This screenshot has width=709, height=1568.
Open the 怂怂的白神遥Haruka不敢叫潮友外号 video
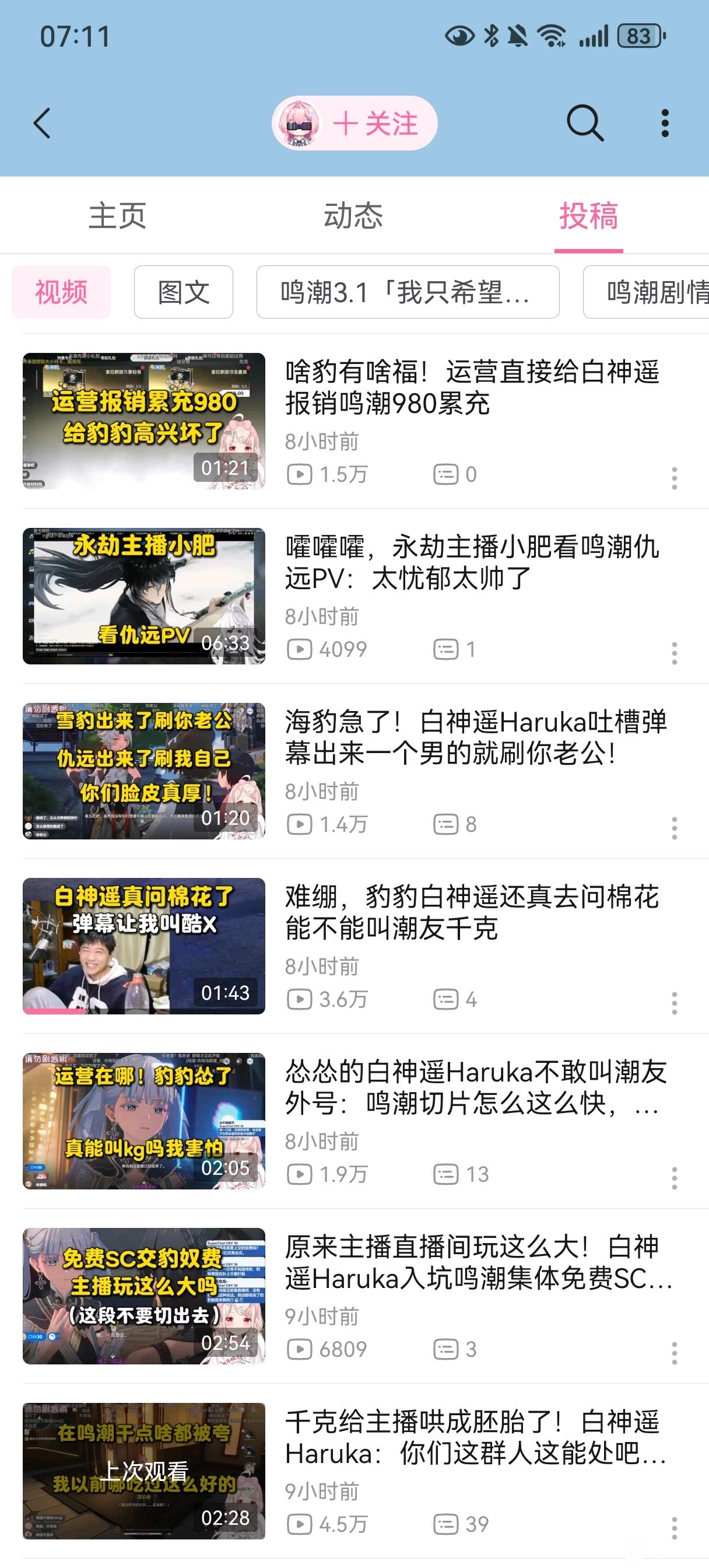pyautogui.click(x=475, y=1087)
